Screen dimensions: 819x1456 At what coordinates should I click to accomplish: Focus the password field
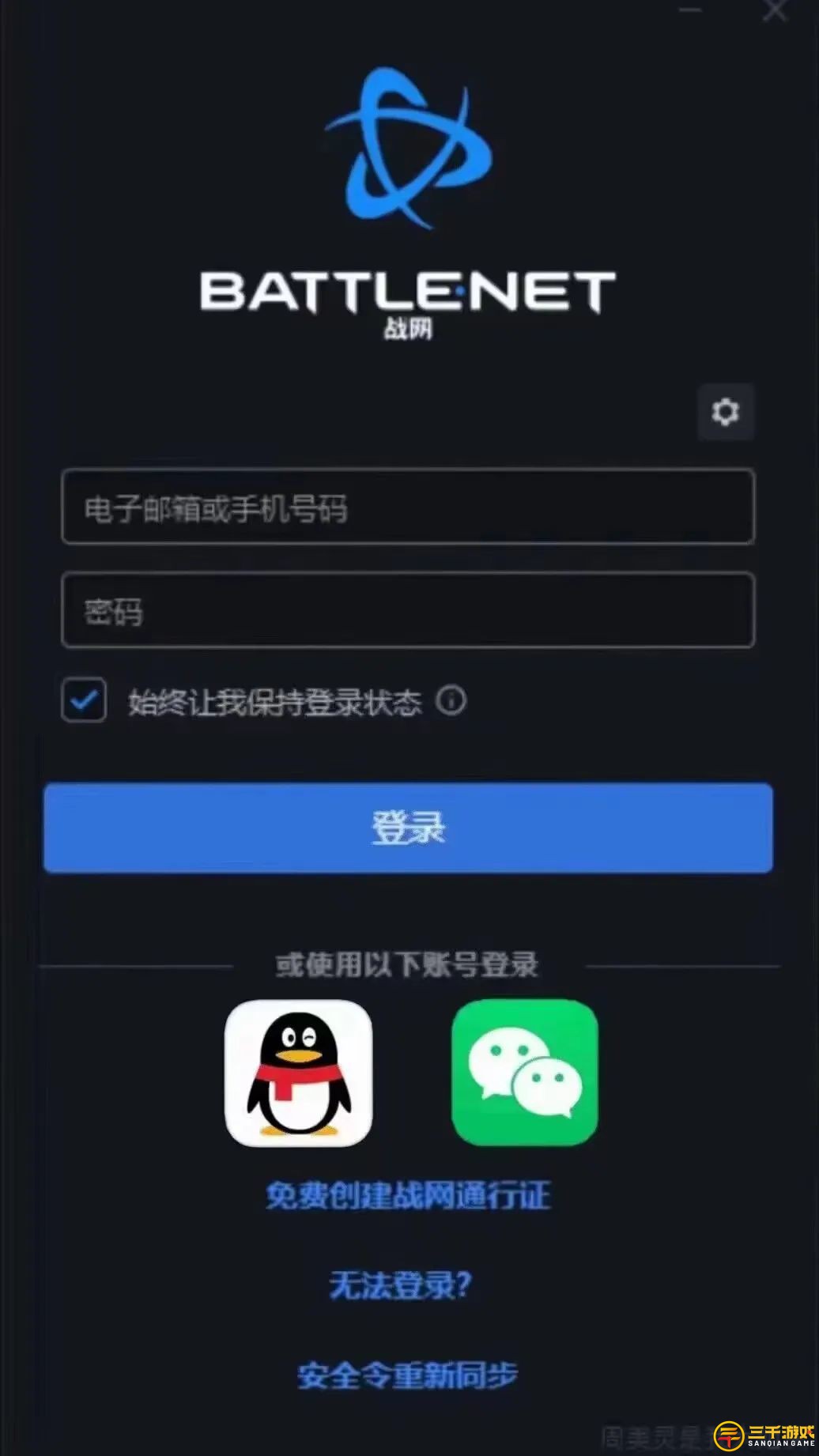[x=408, y=610]
